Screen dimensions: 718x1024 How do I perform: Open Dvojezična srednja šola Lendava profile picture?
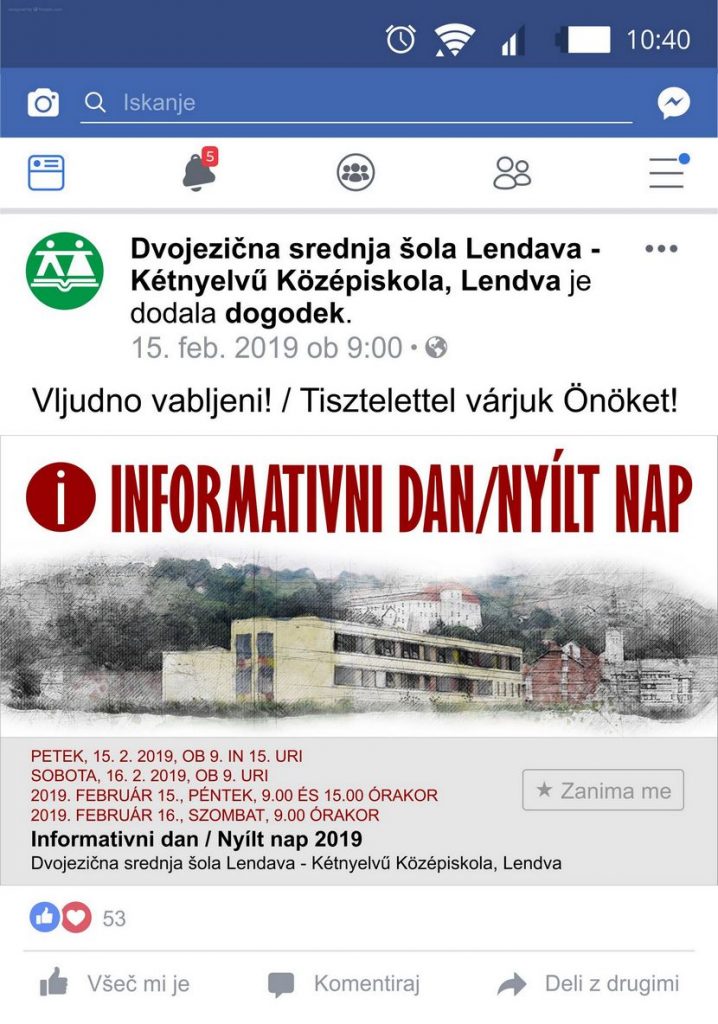pos(65,271)
